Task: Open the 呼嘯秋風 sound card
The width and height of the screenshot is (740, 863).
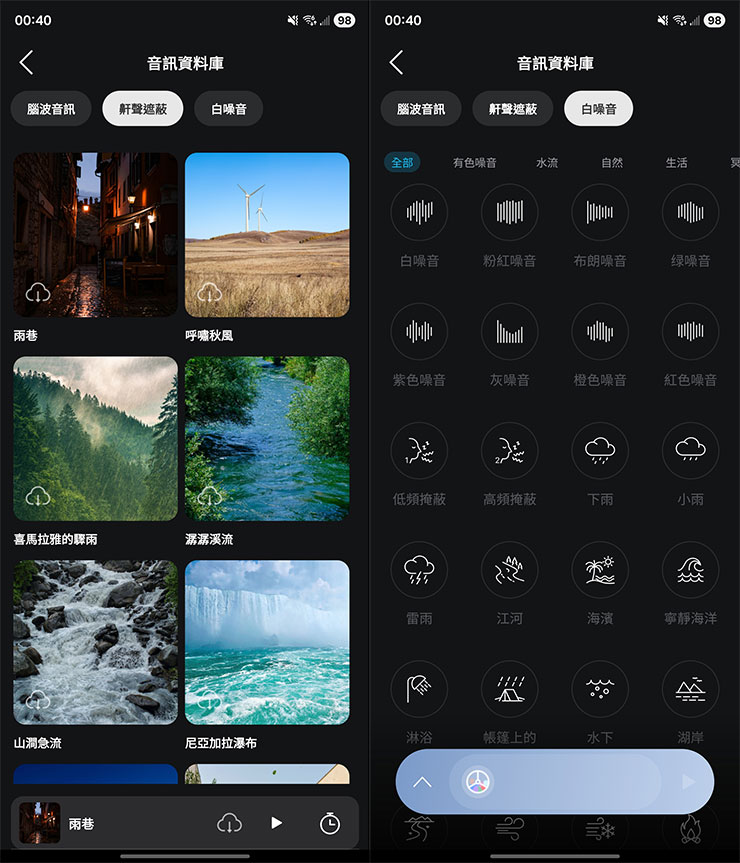Action: tap(267, 235)
